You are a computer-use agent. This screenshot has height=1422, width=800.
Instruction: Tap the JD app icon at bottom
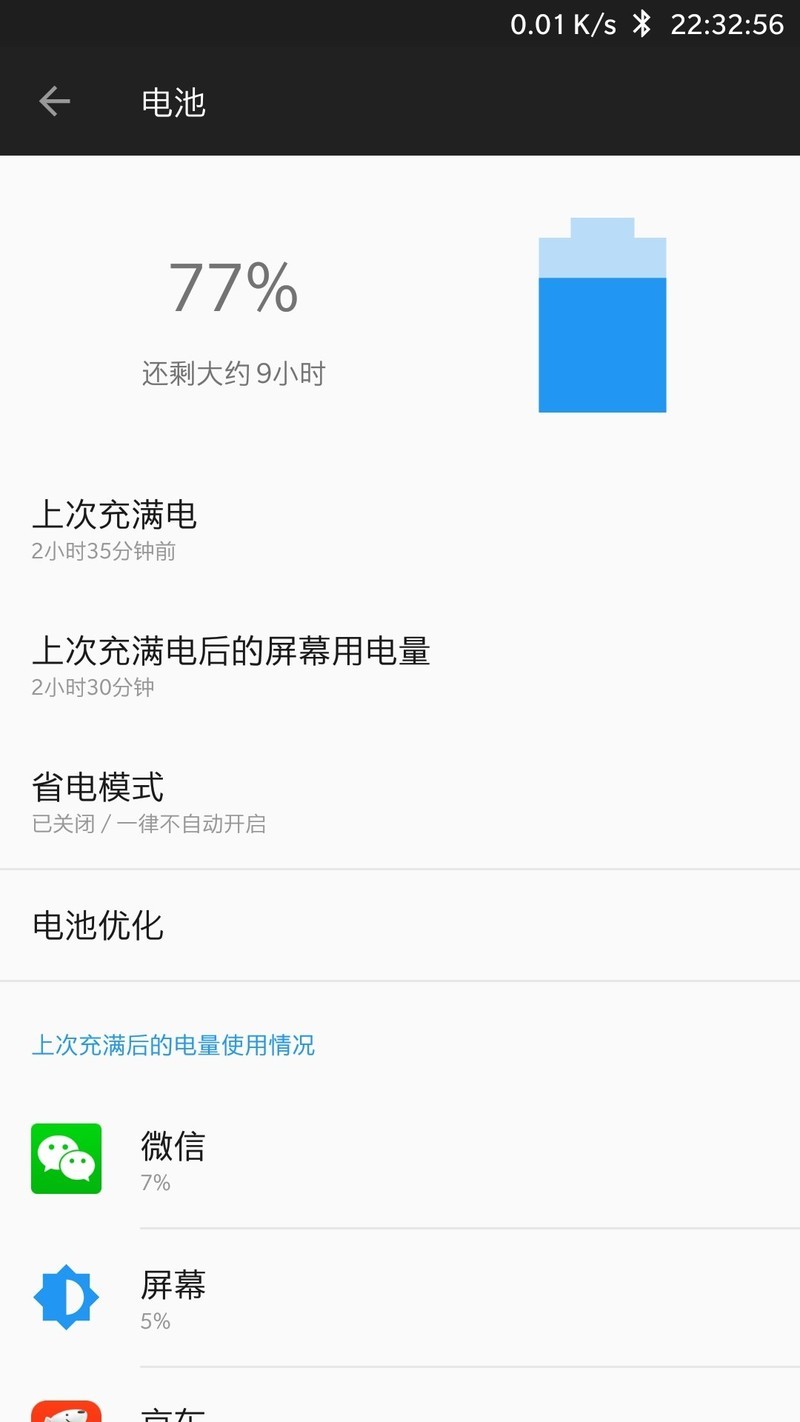(65, 1410)
